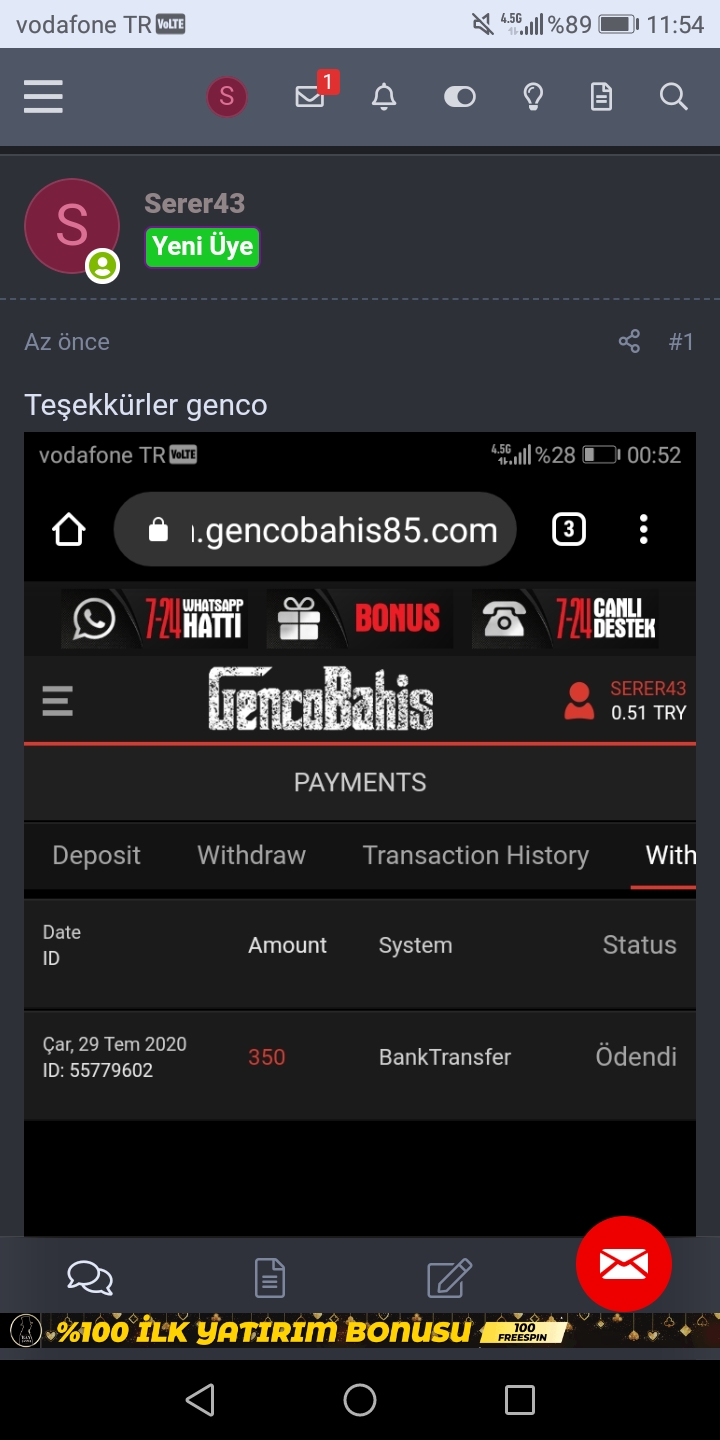Open the document icon in top toolbar
The image size is (720, 1440).
pos(601,97)
